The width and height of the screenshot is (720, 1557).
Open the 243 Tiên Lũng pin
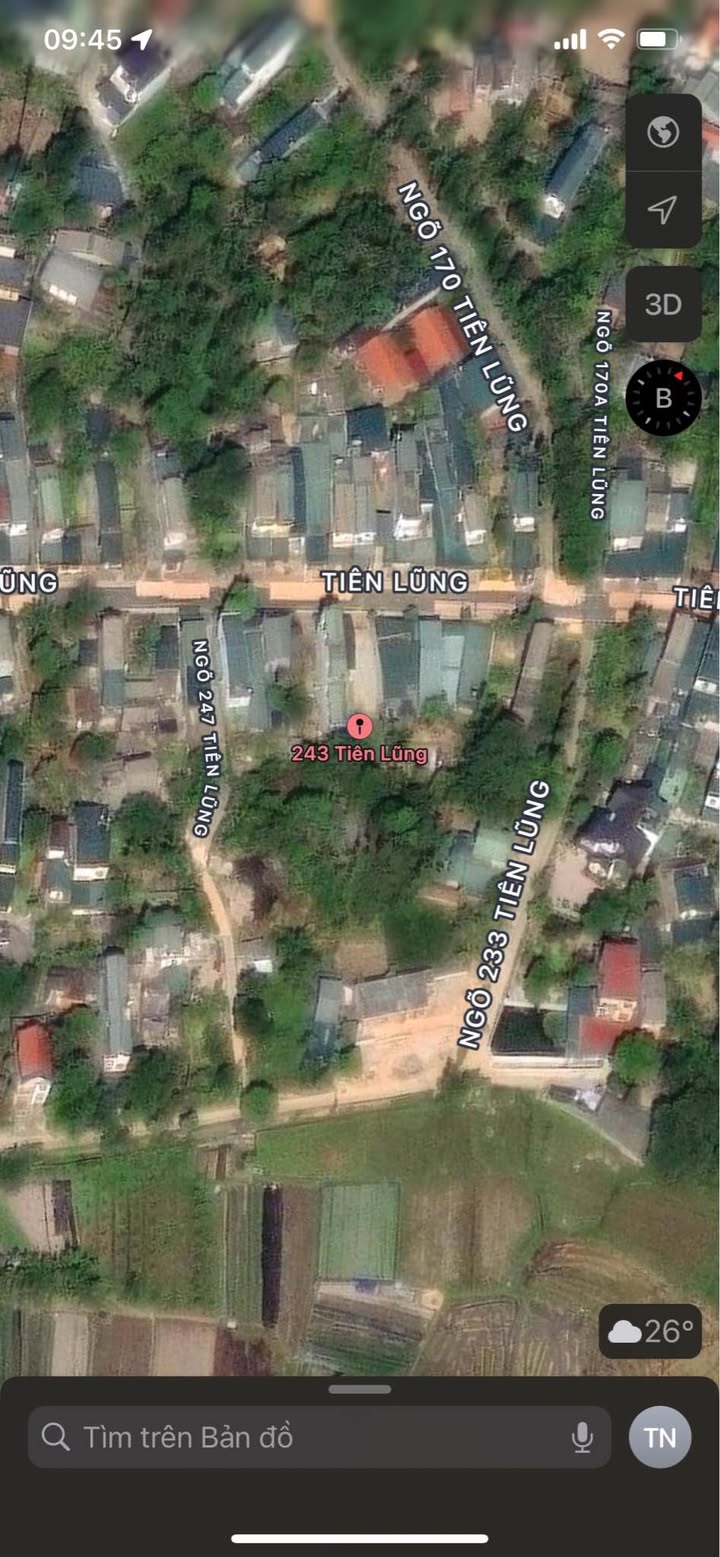tap(359, 727)
